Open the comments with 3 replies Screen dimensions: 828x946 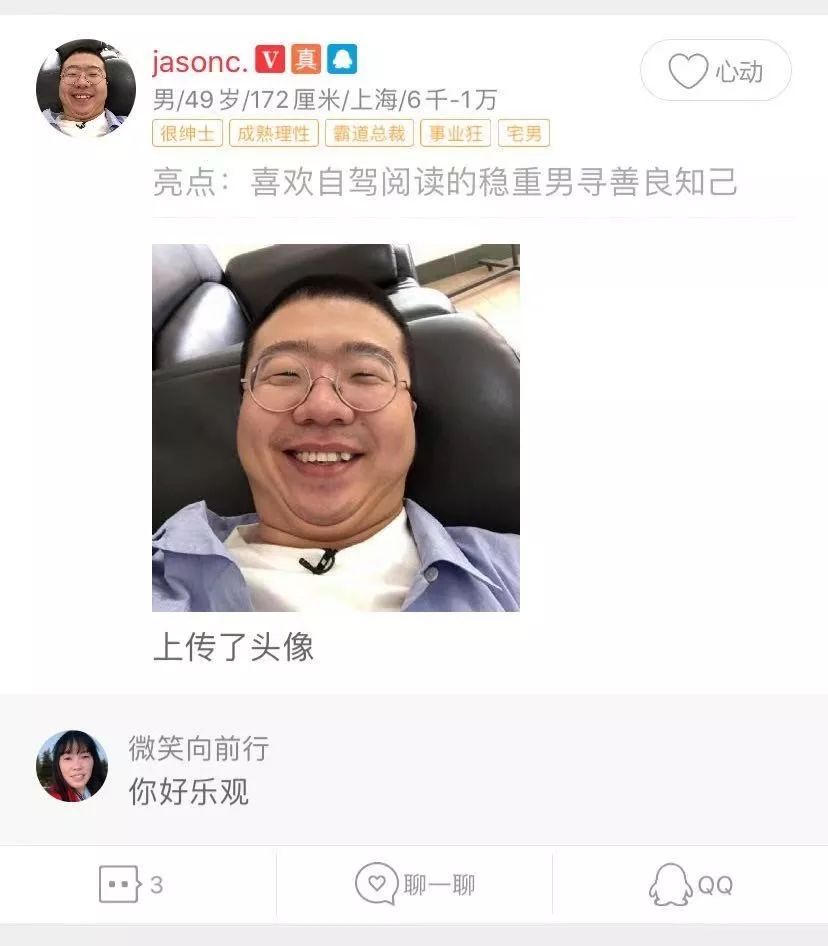pyautogui.click(x=131, y=884)
